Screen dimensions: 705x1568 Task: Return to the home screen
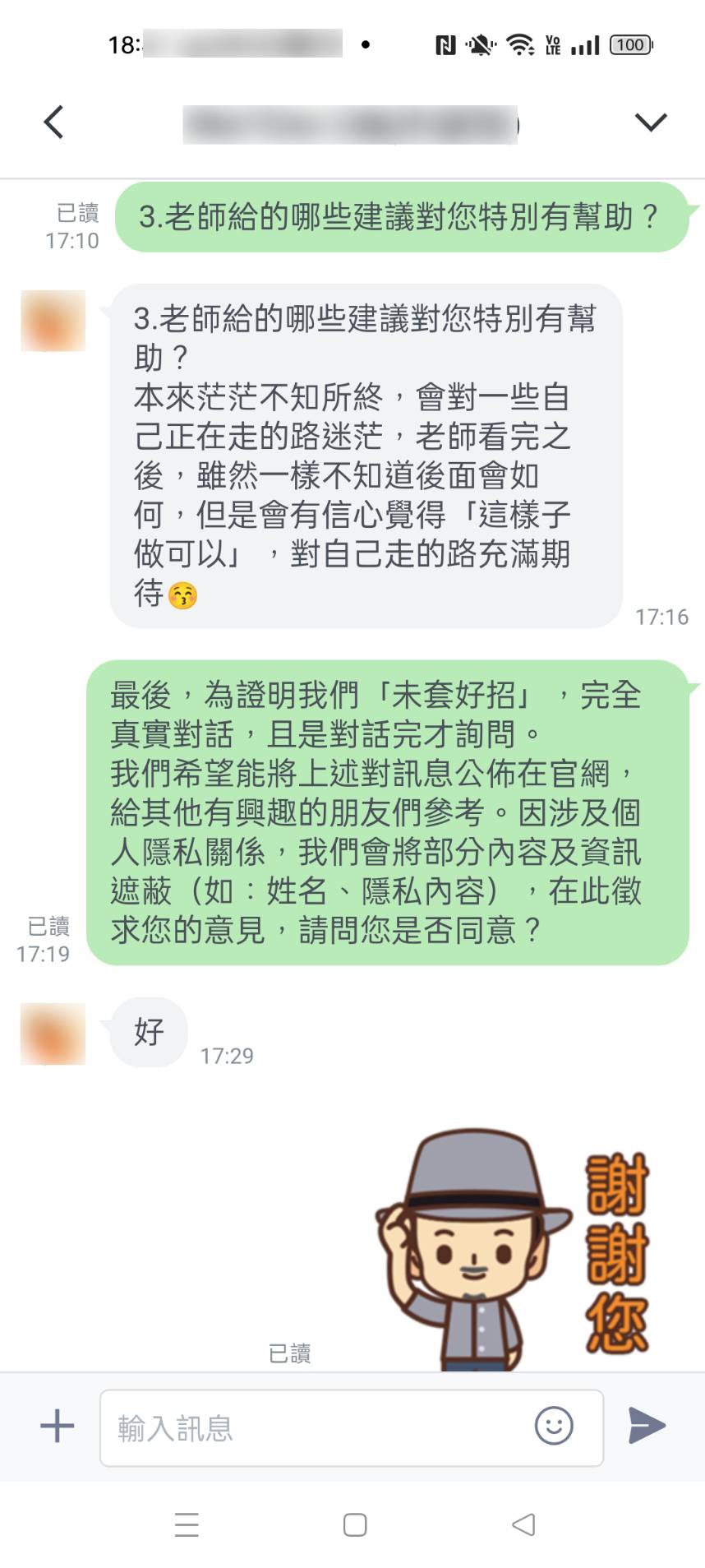[x=355, y=1524]
